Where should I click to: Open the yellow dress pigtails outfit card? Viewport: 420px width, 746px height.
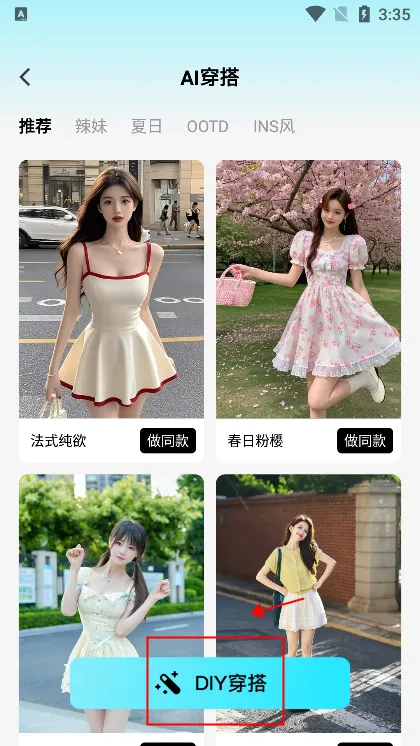click(x=111, y=566)
